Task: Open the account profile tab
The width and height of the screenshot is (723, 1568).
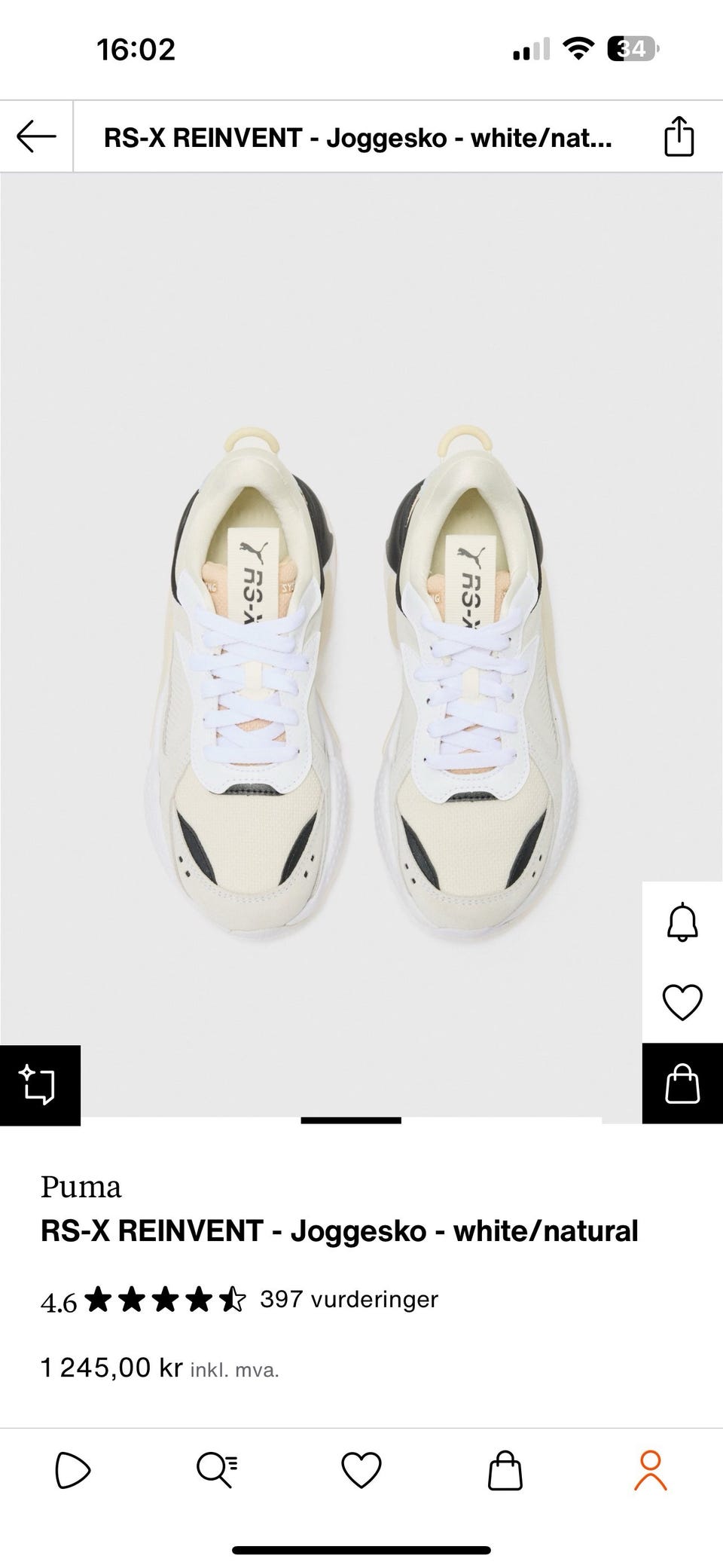Action: click(x=650, y=1470)
